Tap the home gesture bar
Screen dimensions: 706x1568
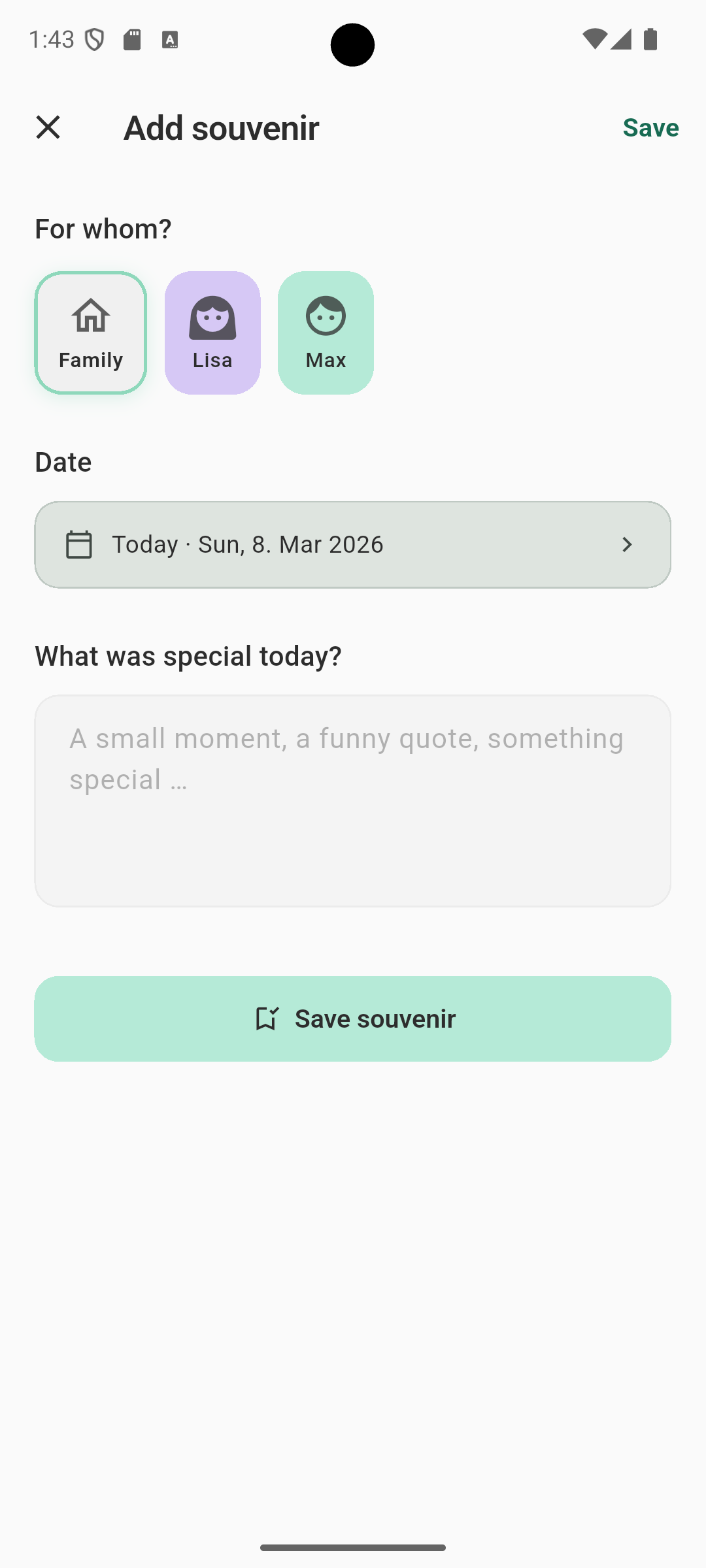click(353, 1546)
